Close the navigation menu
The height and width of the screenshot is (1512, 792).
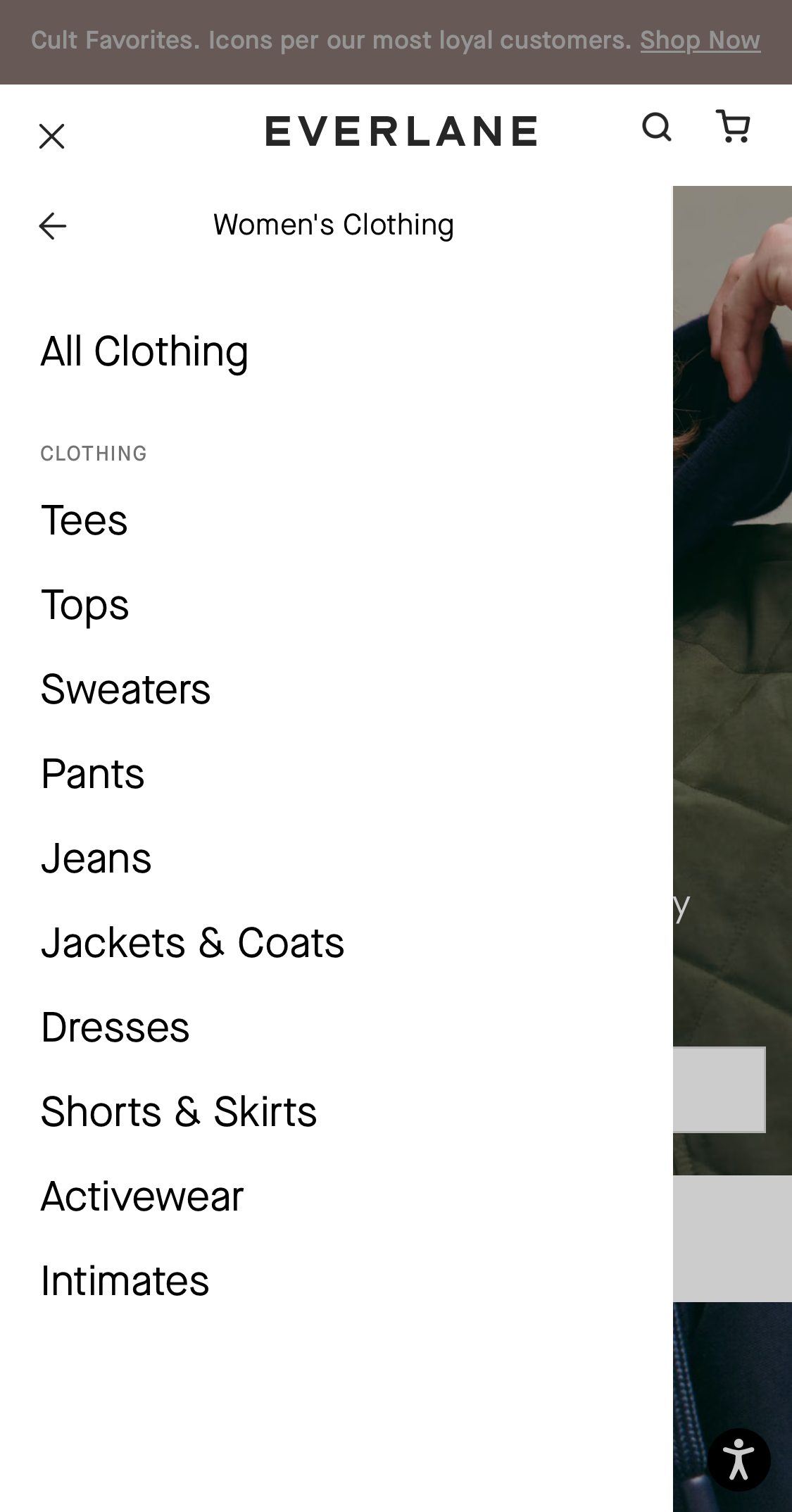[52, 136]
